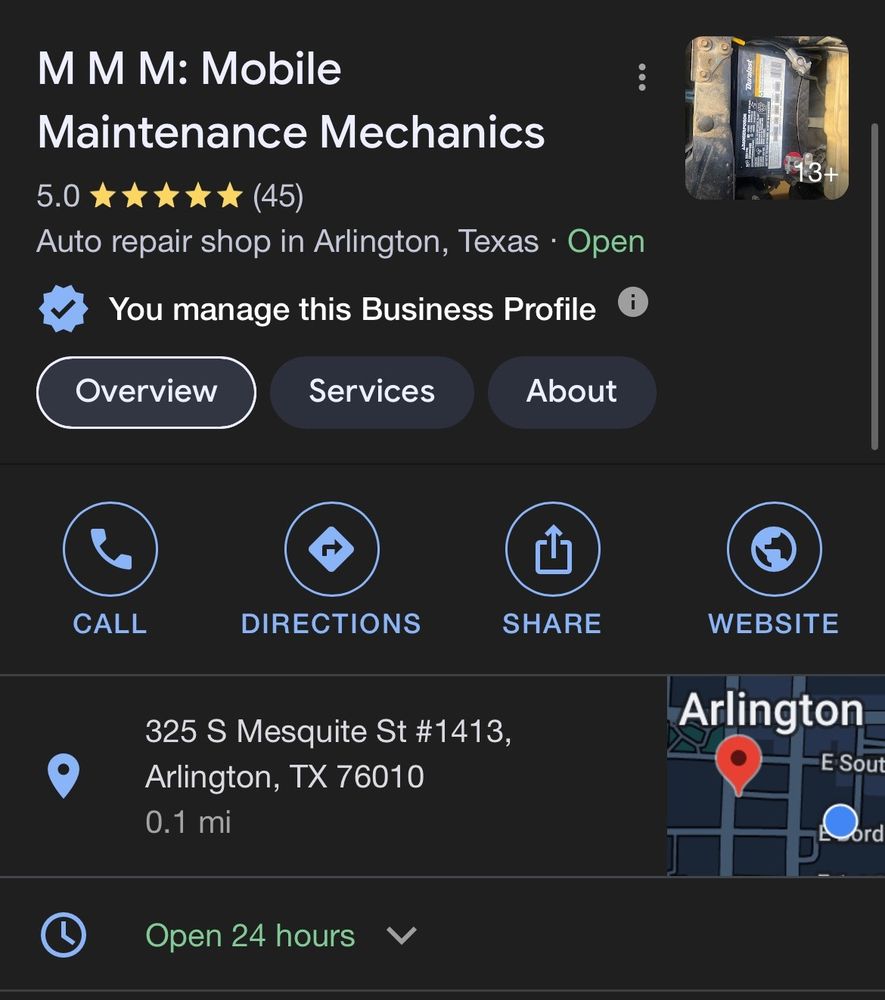Viewport: 885px width, 1000px height.
Task: Tap the five-star rating row
Action: pos(165,196)
